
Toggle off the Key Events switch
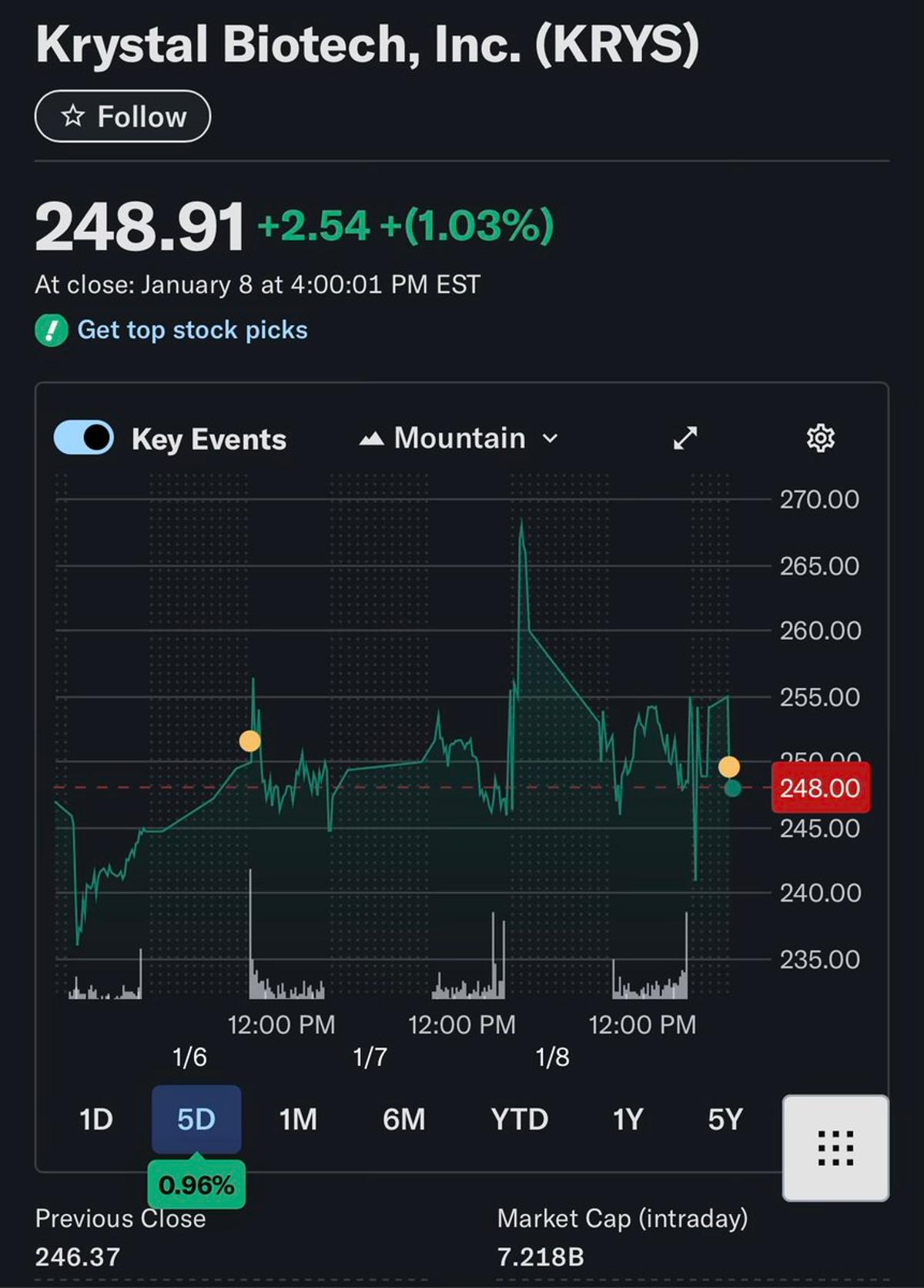pyautogui.click(x=83, y=438)
